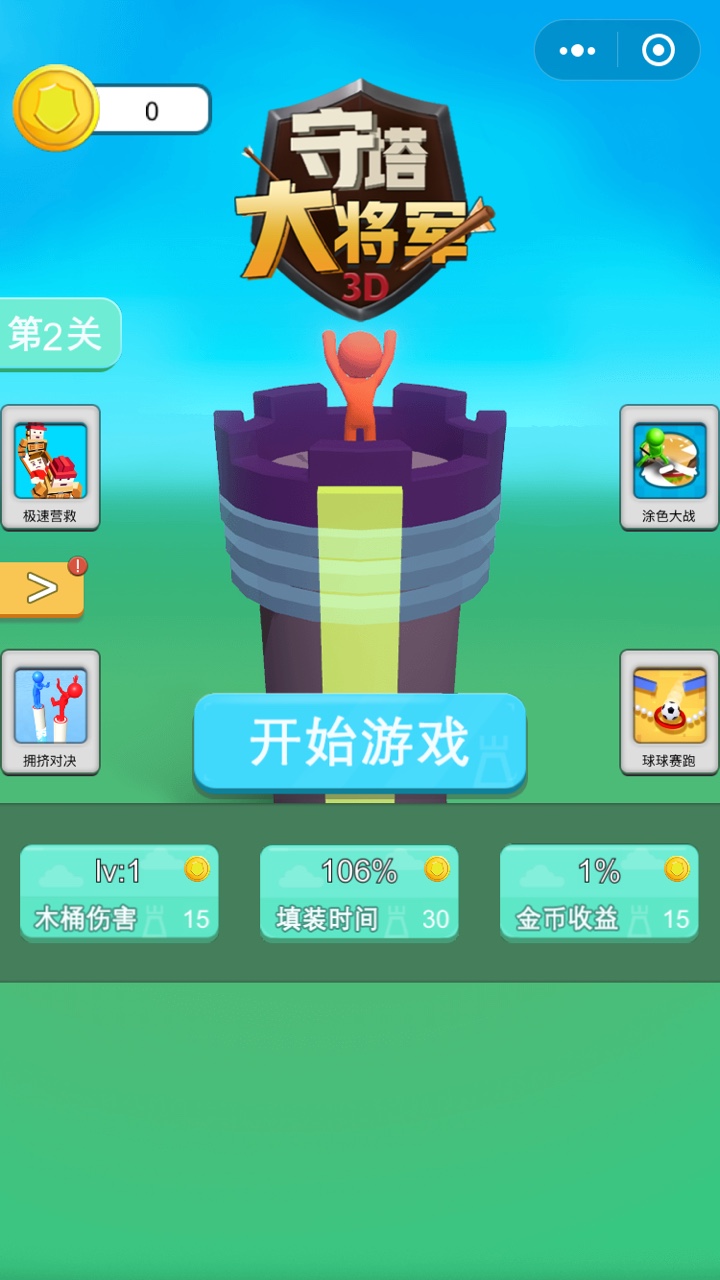720x1280 pixels.
Task: Click the coin icon on the 木桶伤害 panel
Action: [x=196, y=869]
